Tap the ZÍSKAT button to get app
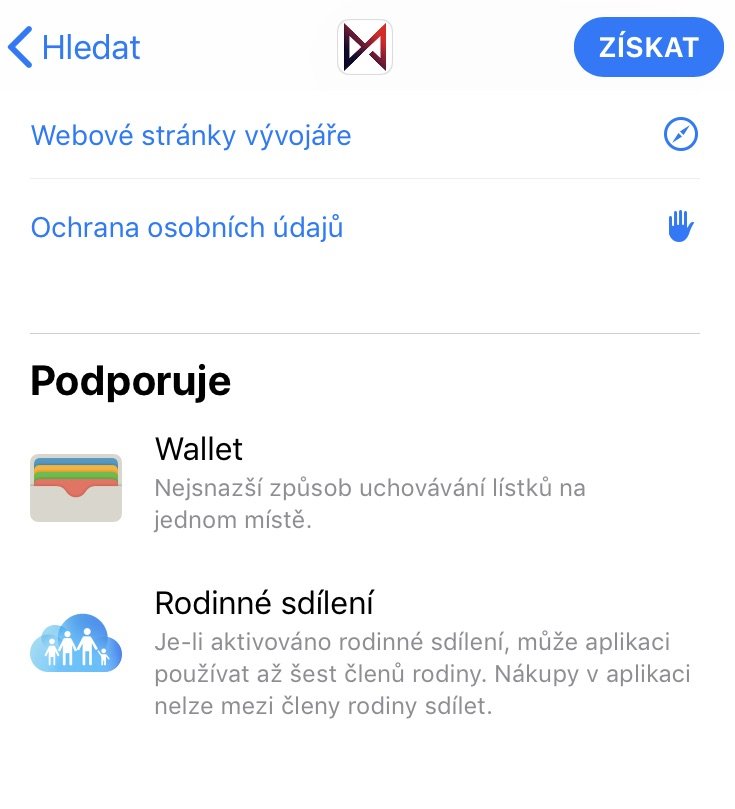Screen dimensions: 735x809 648,47
